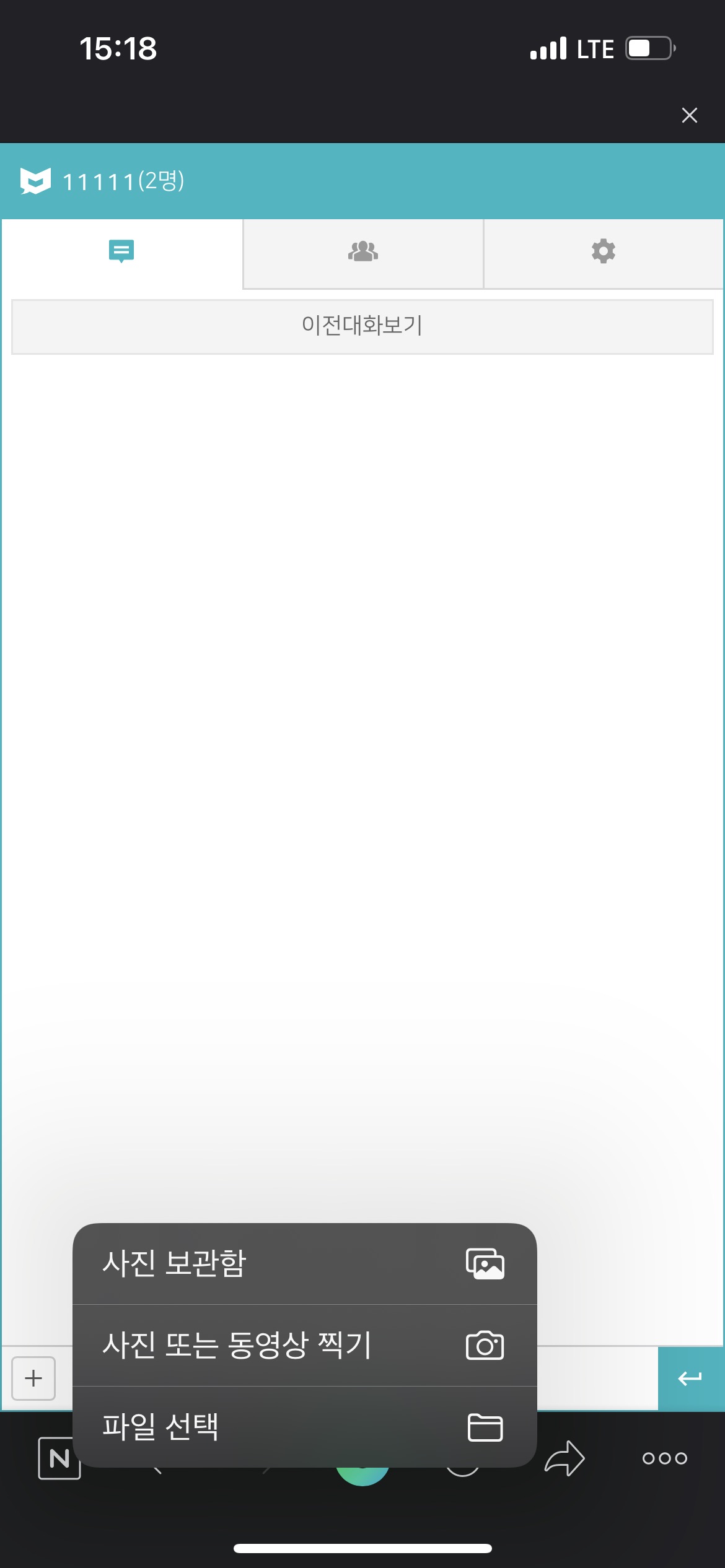
Task: Switch to the participants tab
Action: click(x=363, y=253)
